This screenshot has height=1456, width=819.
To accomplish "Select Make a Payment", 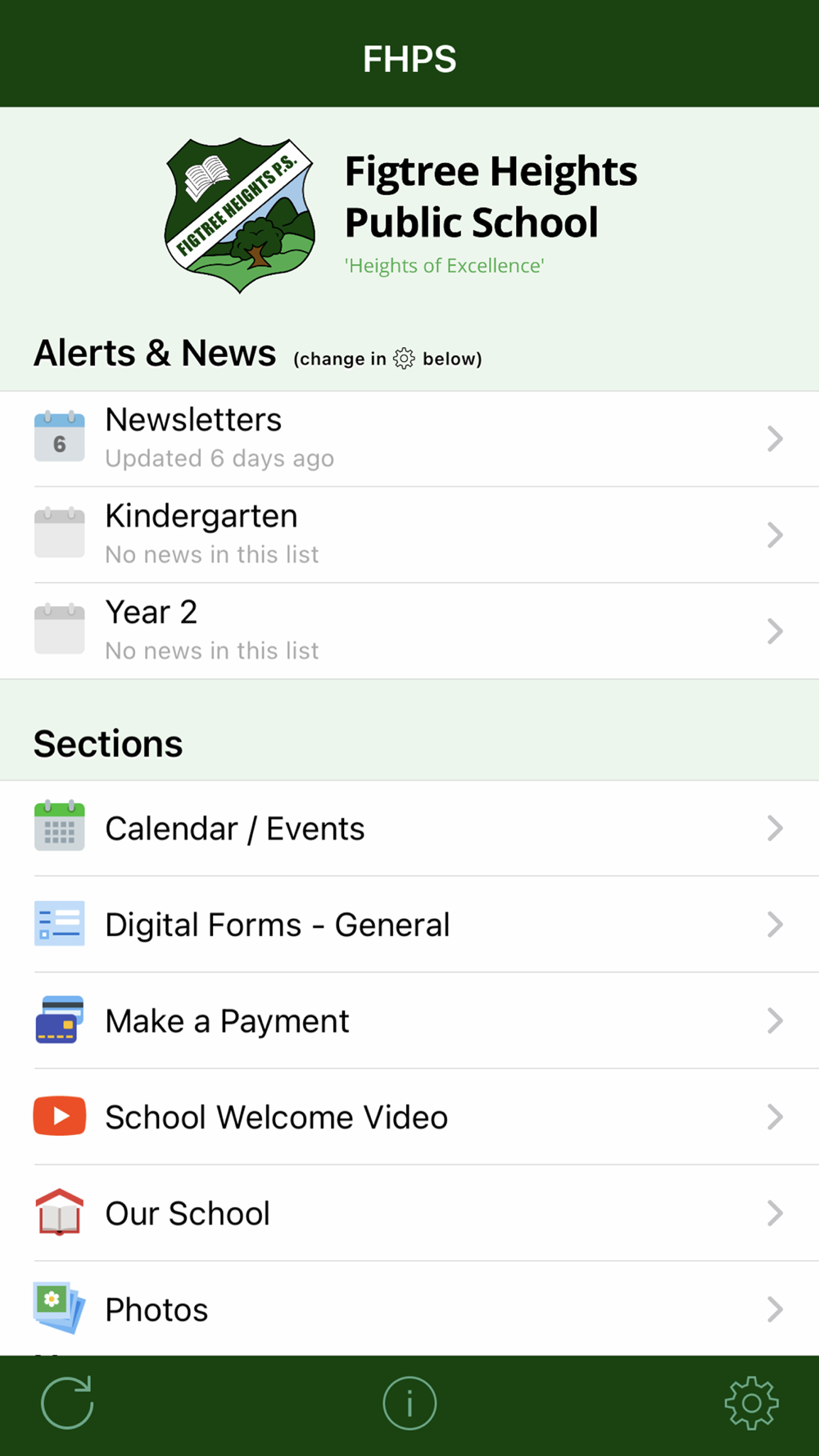I will click(x=409, y=1020).
